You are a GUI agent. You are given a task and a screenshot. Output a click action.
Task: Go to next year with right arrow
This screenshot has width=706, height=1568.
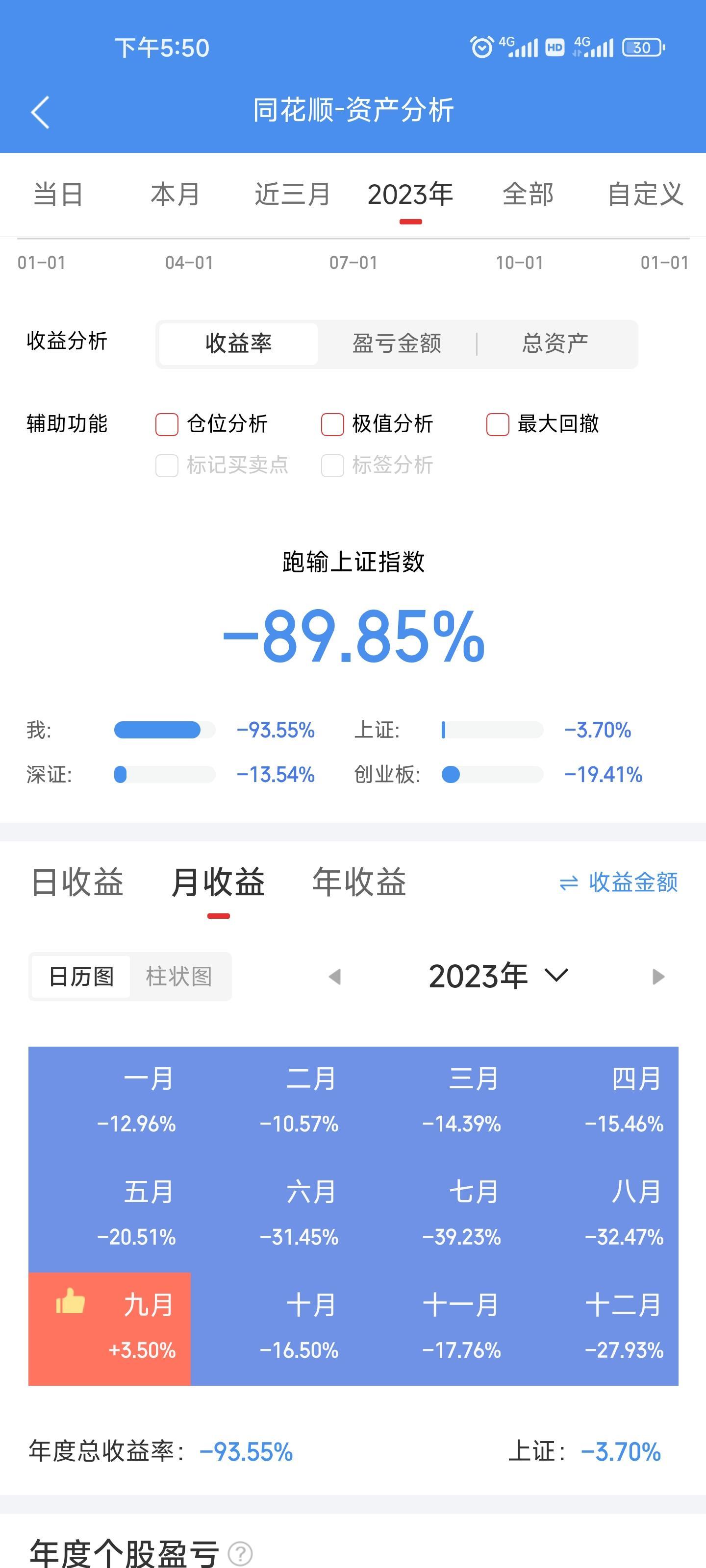(658, 977)
